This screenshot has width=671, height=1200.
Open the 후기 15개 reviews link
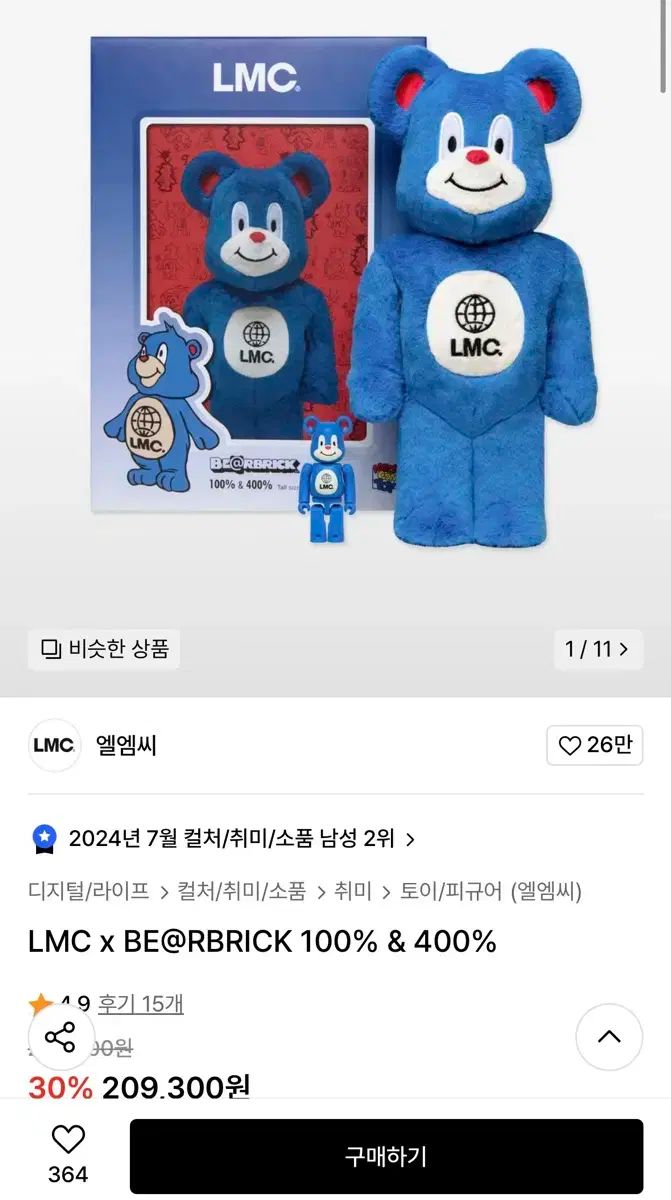140,1004
